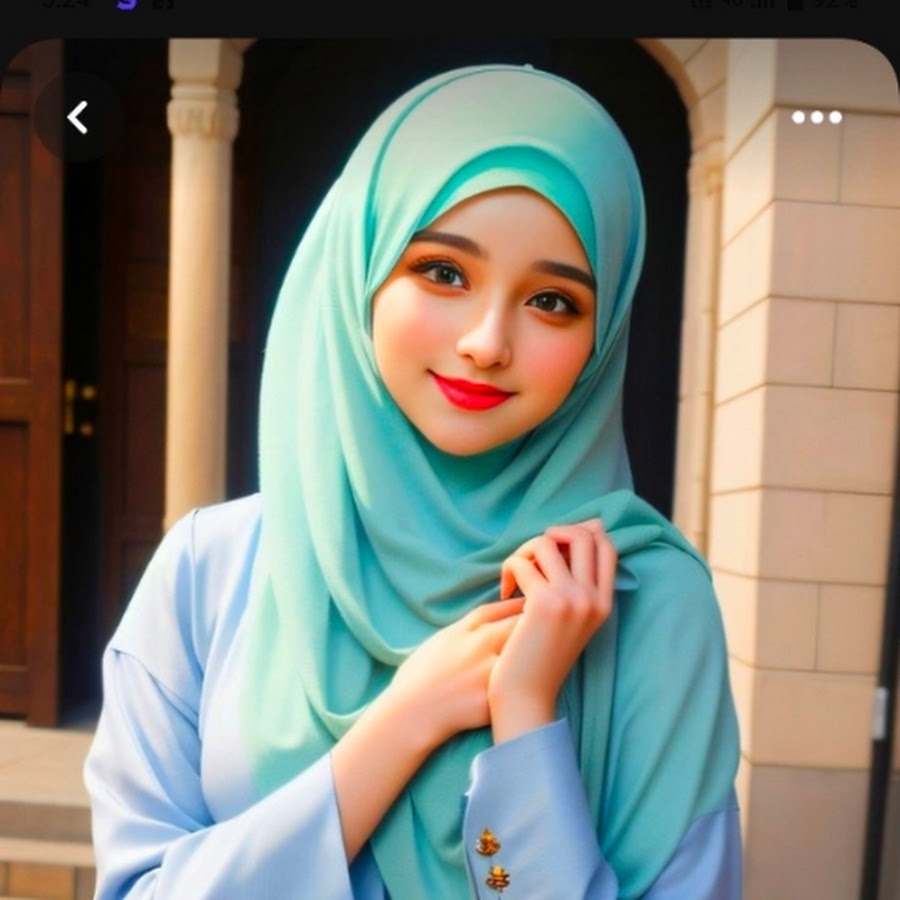Open the three-dot overflow menu
This screenshot has height=900, width=900.
[817, 117]
